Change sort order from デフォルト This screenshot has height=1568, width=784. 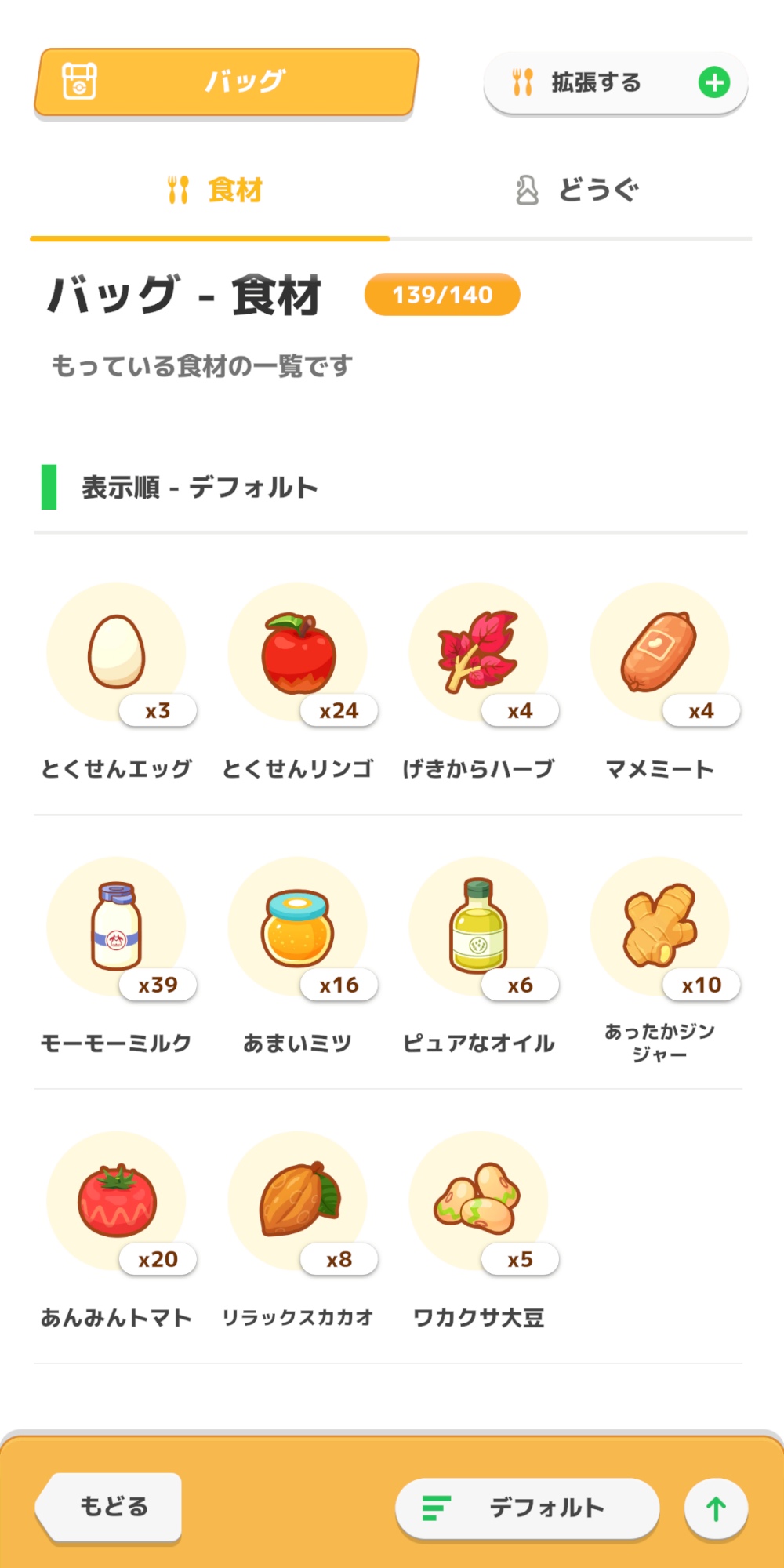tap(527, 1508)
